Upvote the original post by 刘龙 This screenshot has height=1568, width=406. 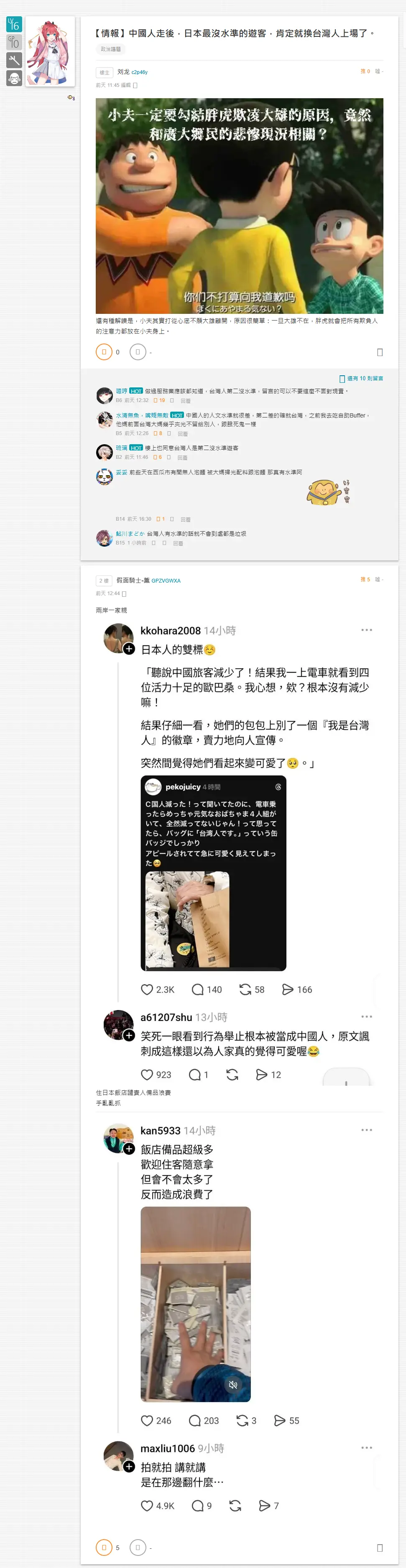coord(104,352)
